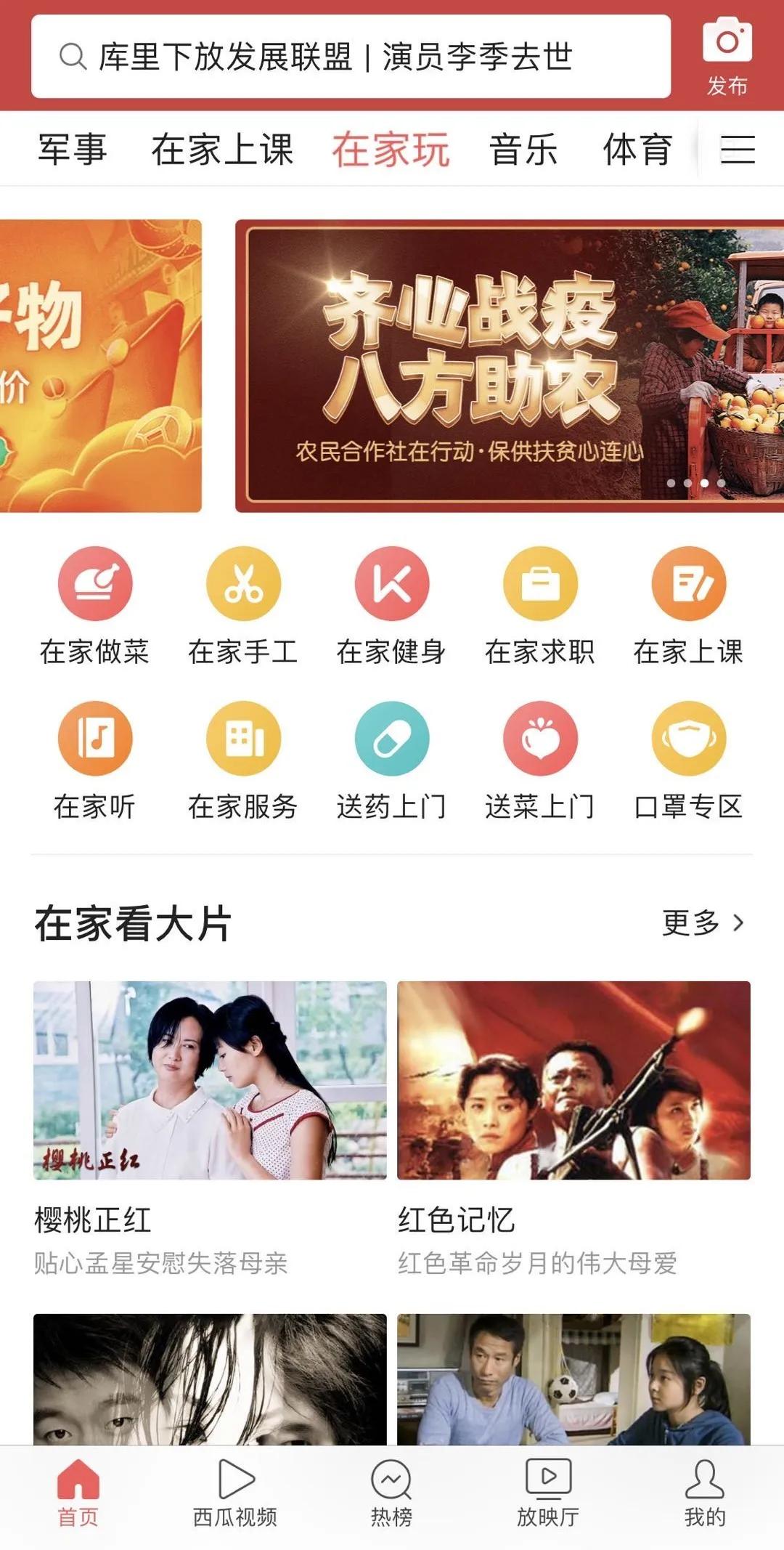Open the 齐心战疫 八方助农 banner
784x1550 pixels.
pos(508,366)
